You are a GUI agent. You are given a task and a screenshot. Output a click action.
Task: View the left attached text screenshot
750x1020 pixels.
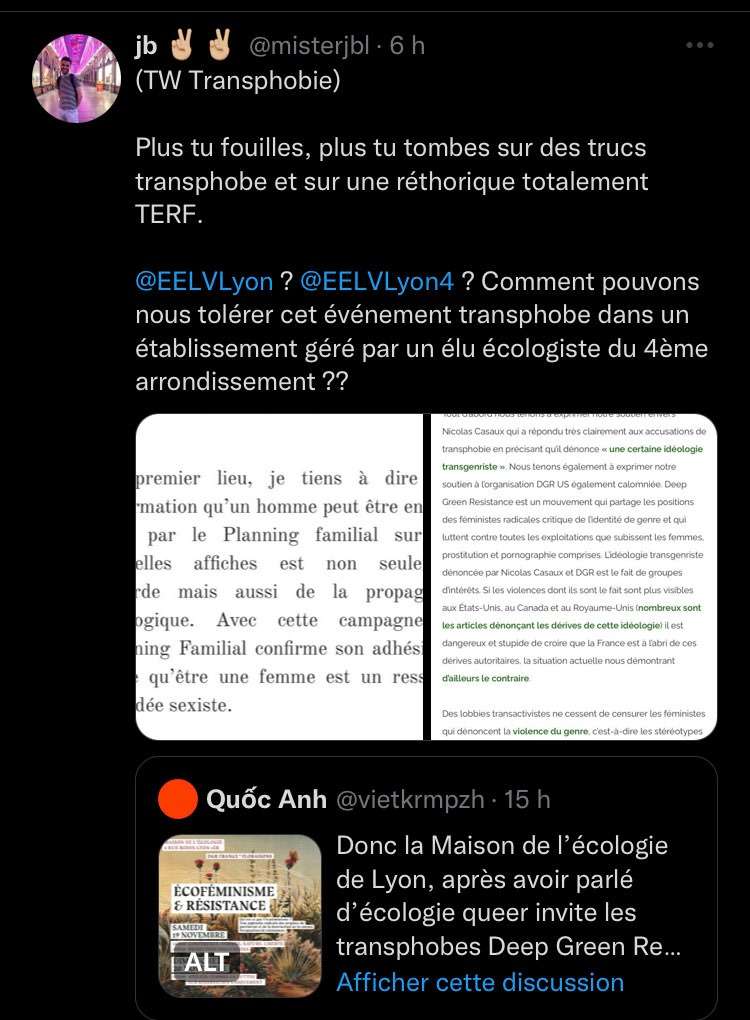click(x=280, y=577)
